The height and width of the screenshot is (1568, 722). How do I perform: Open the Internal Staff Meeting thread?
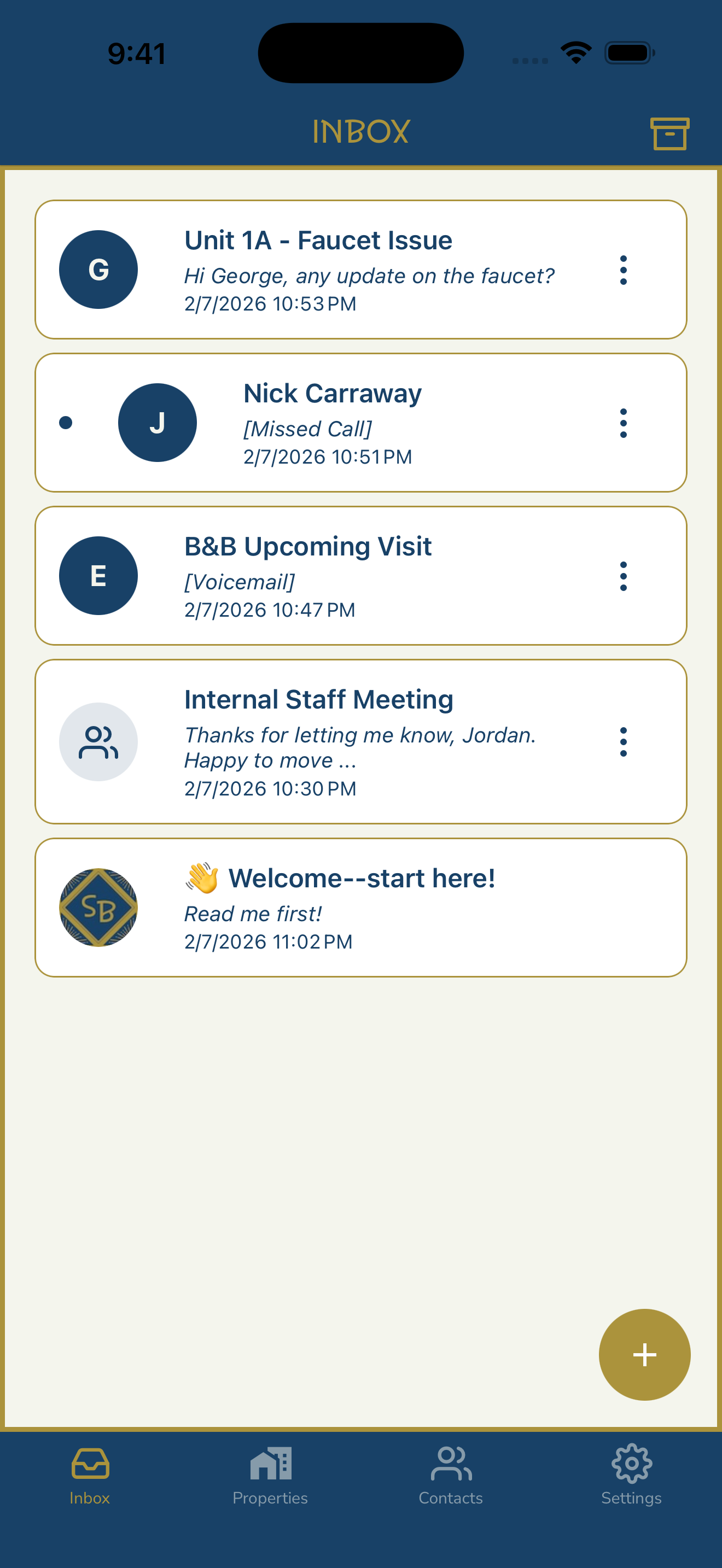tap(361, 741)
